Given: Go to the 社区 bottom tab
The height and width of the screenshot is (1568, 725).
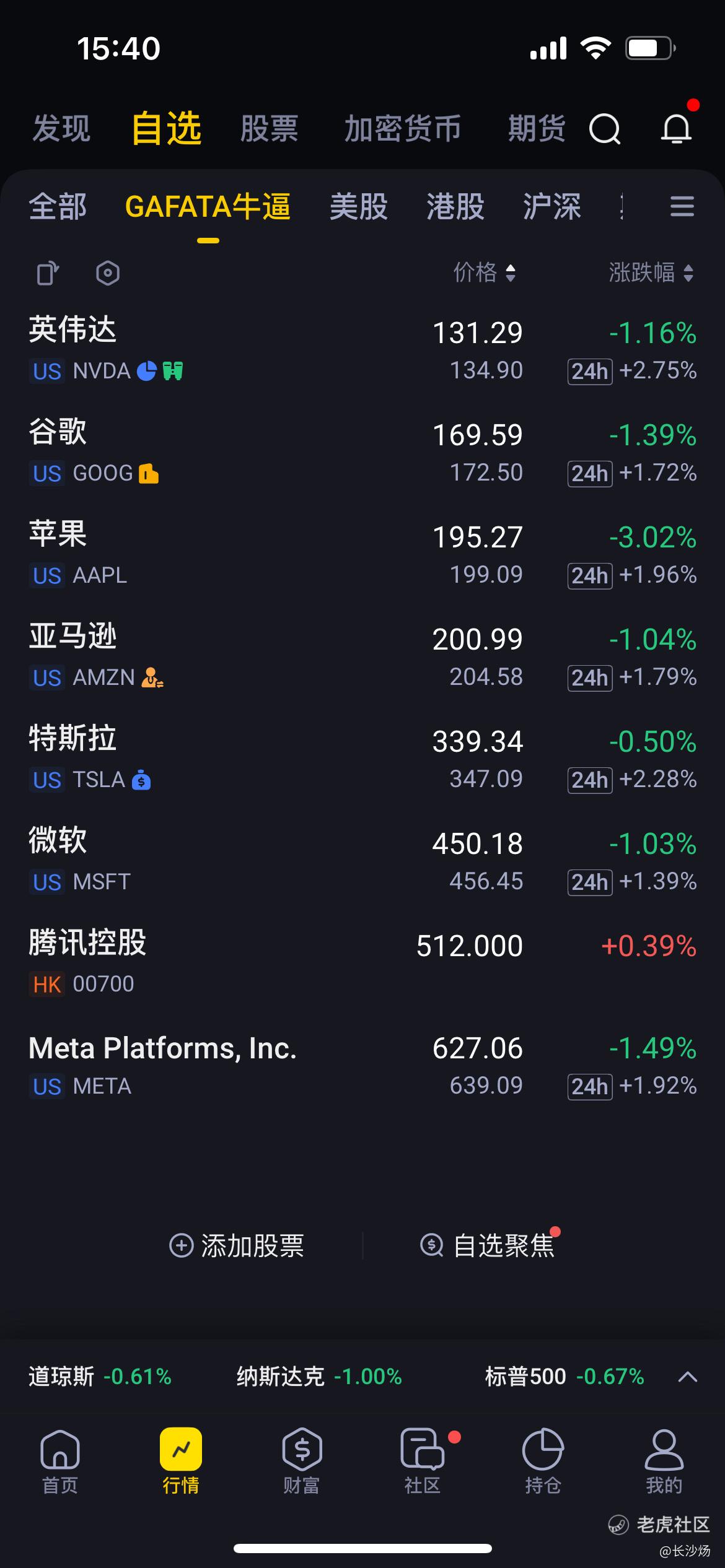Looking at the screenshot, I should [x=423, y=1461].
